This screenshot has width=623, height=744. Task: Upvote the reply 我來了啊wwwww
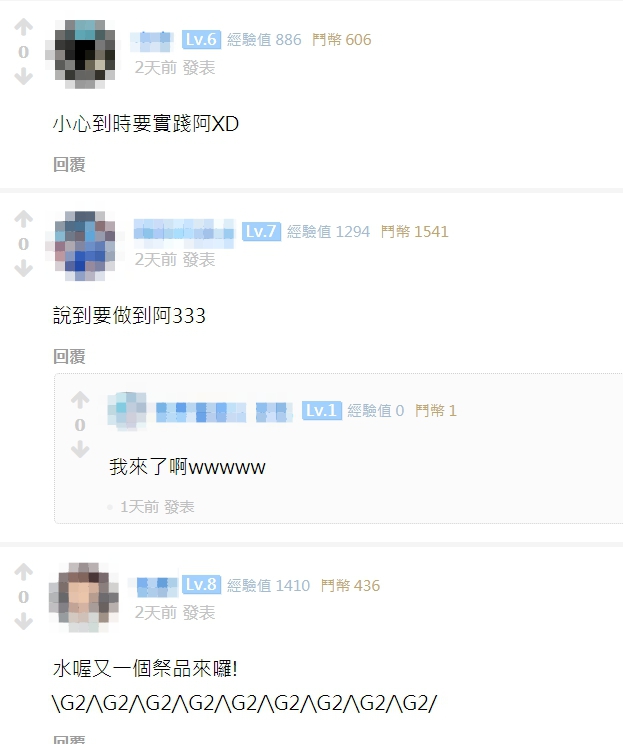click(x=80, y=400)
